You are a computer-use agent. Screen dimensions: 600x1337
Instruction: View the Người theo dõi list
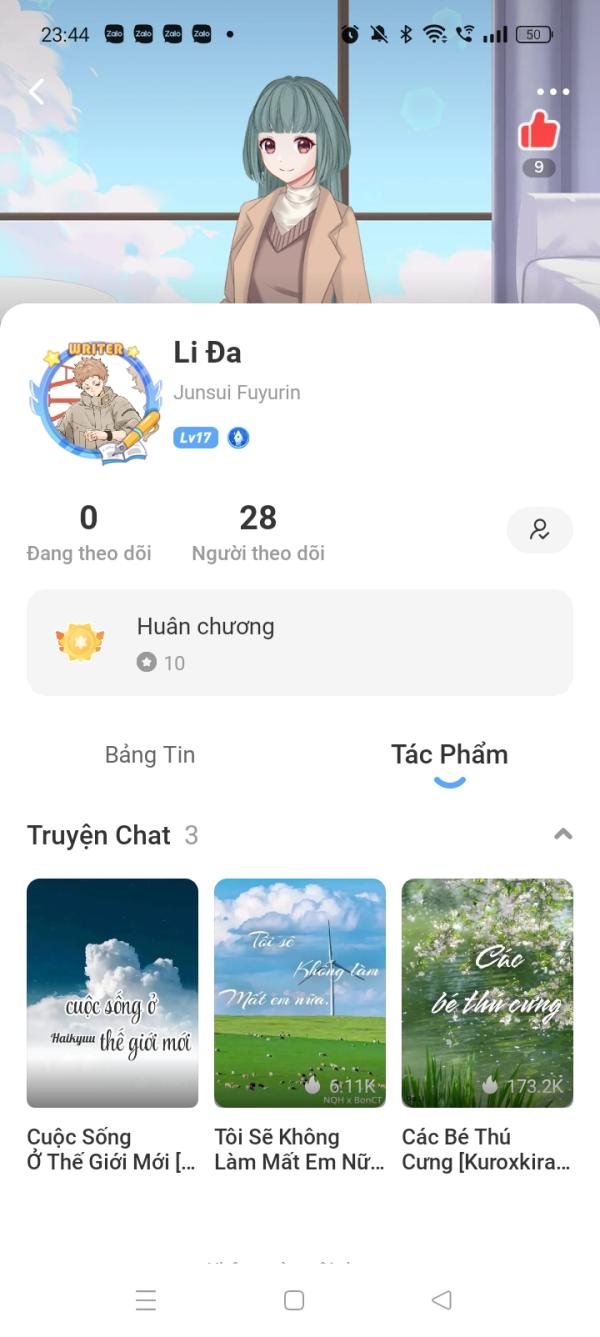pyautogui.click(x=258, y=534)
